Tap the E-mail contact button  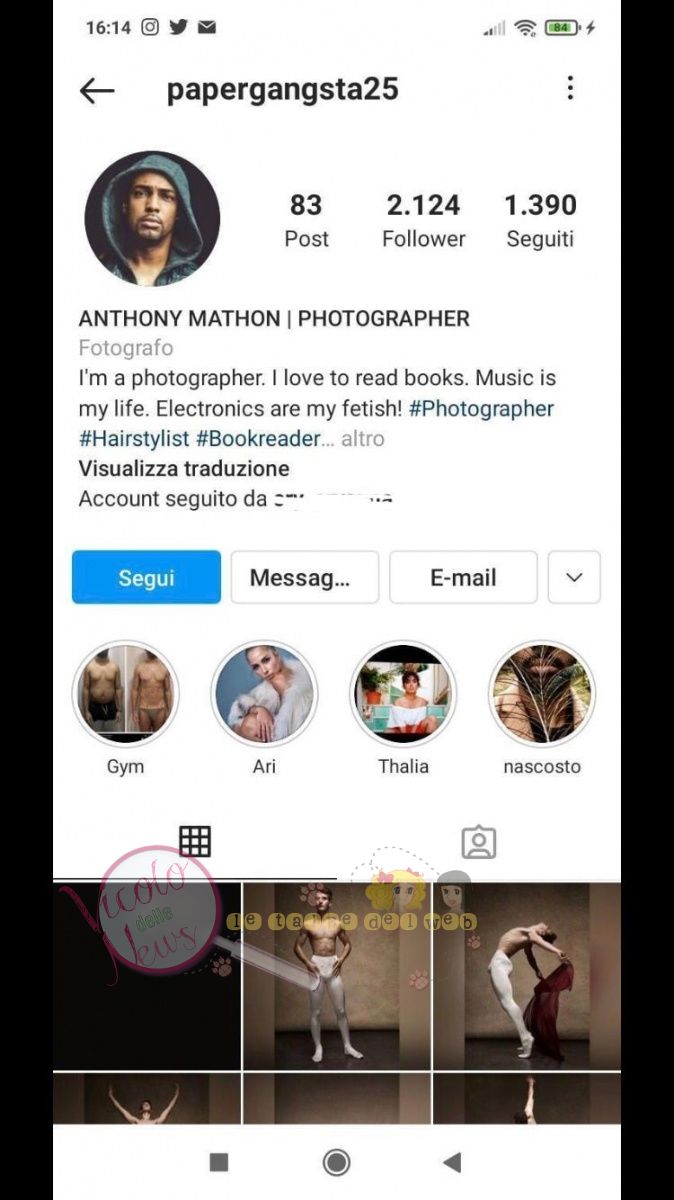point(463,577)
